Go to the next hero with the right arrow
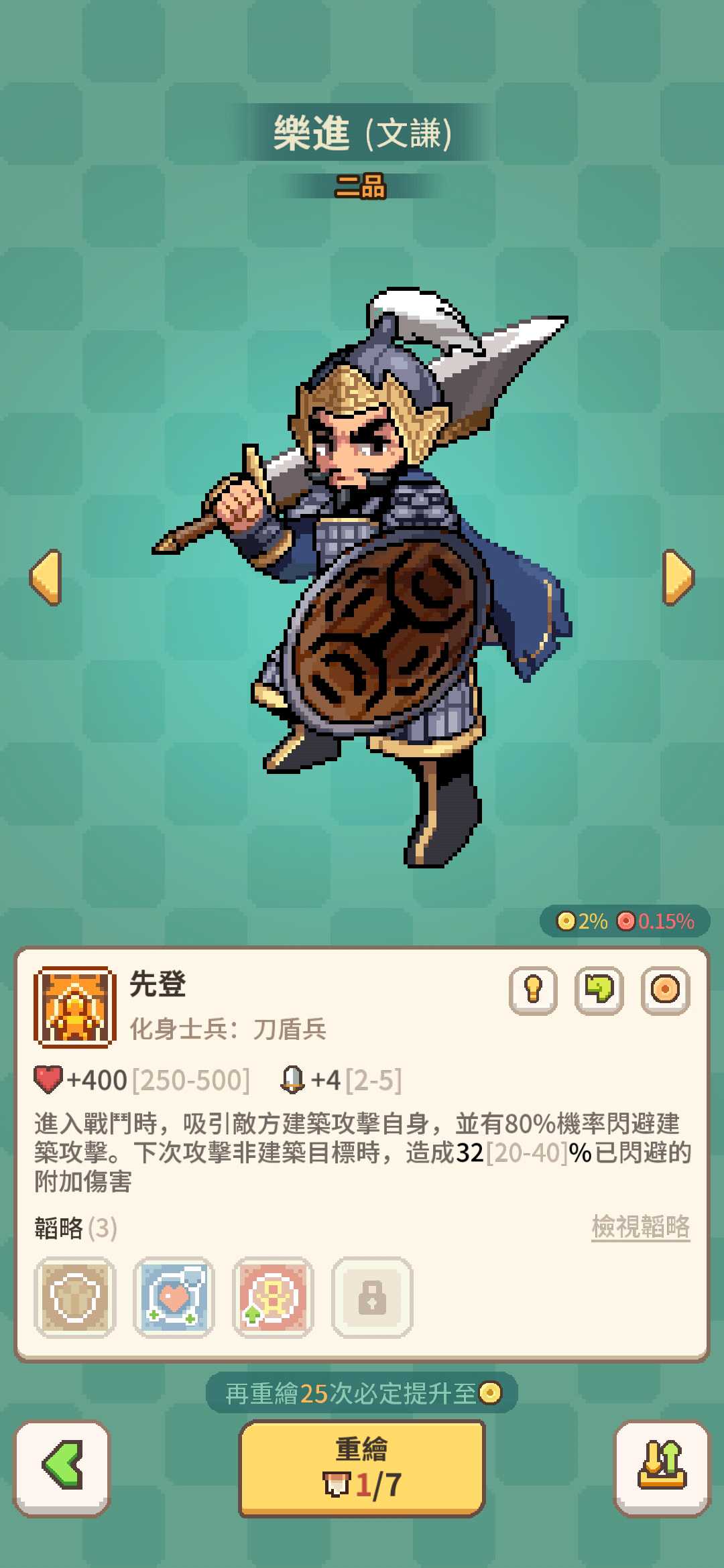Screen dimensions: 724x1568 pos(678,578)
